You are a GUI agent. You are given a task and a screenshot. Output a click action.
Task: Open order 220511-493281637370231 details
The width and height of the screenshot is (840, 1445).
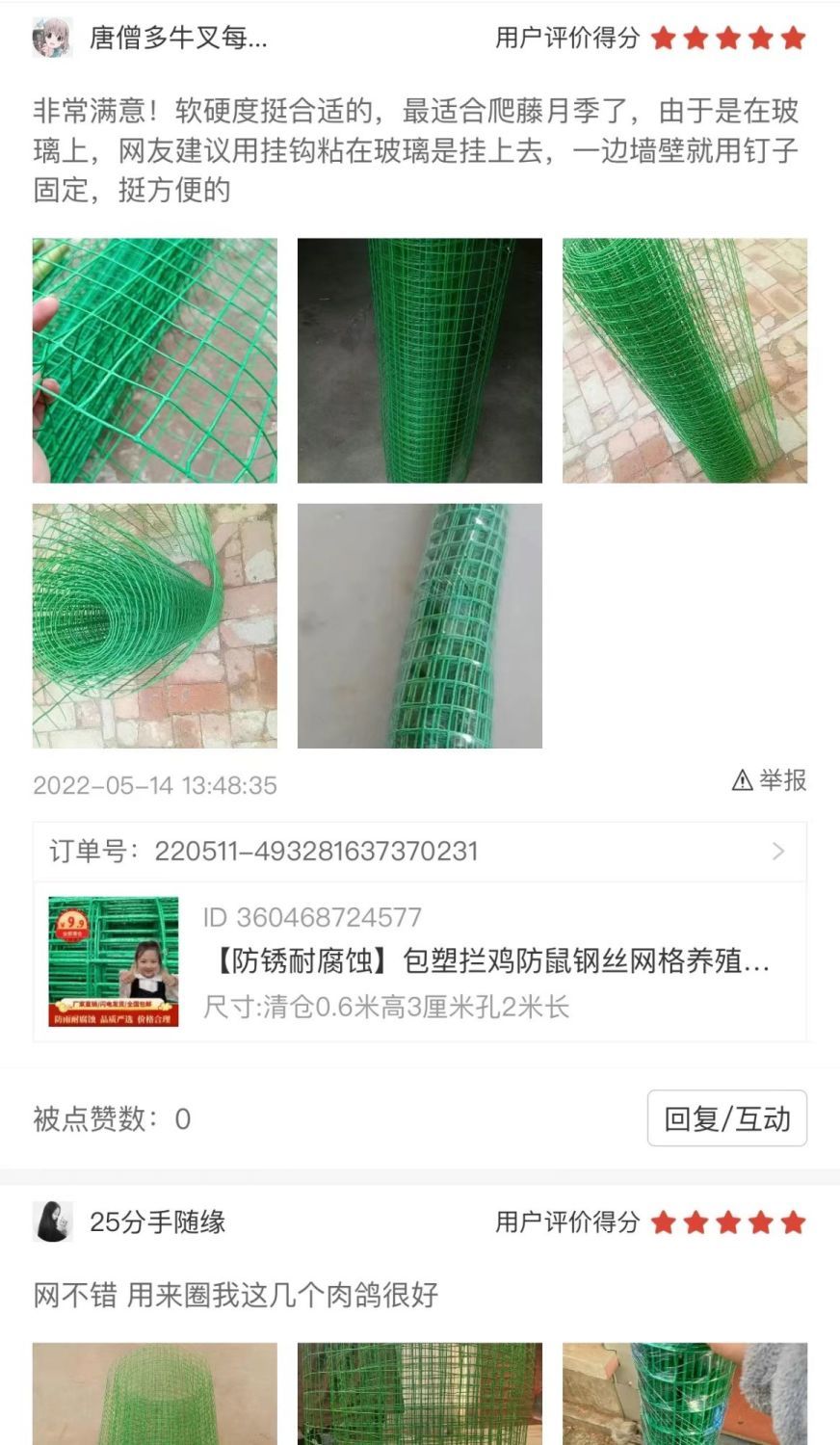419,852
